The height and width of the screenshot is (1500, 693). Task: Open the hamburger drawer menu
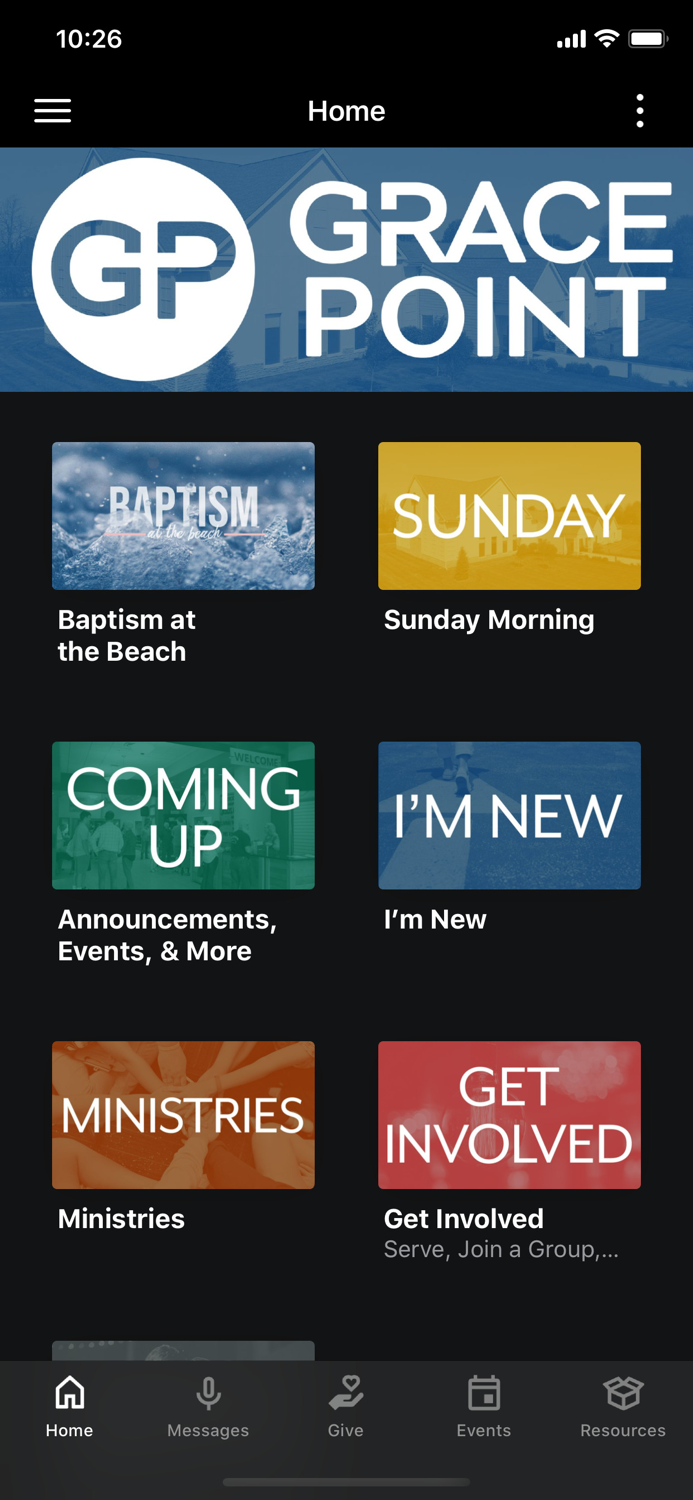click(x=53, y=111)
